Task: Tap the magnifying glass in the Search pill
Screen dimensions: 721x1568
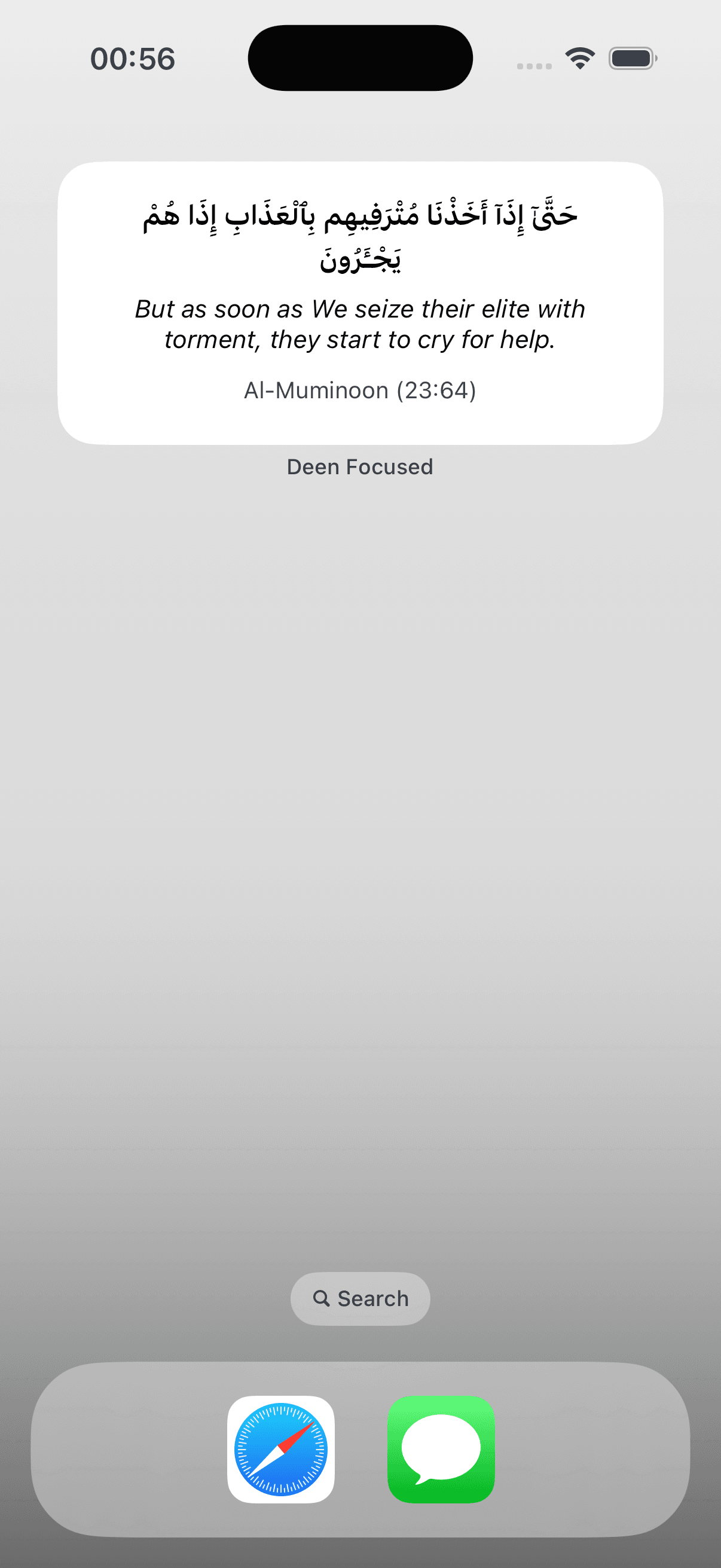Action: pyautogui.click(x=323, y=1298)
